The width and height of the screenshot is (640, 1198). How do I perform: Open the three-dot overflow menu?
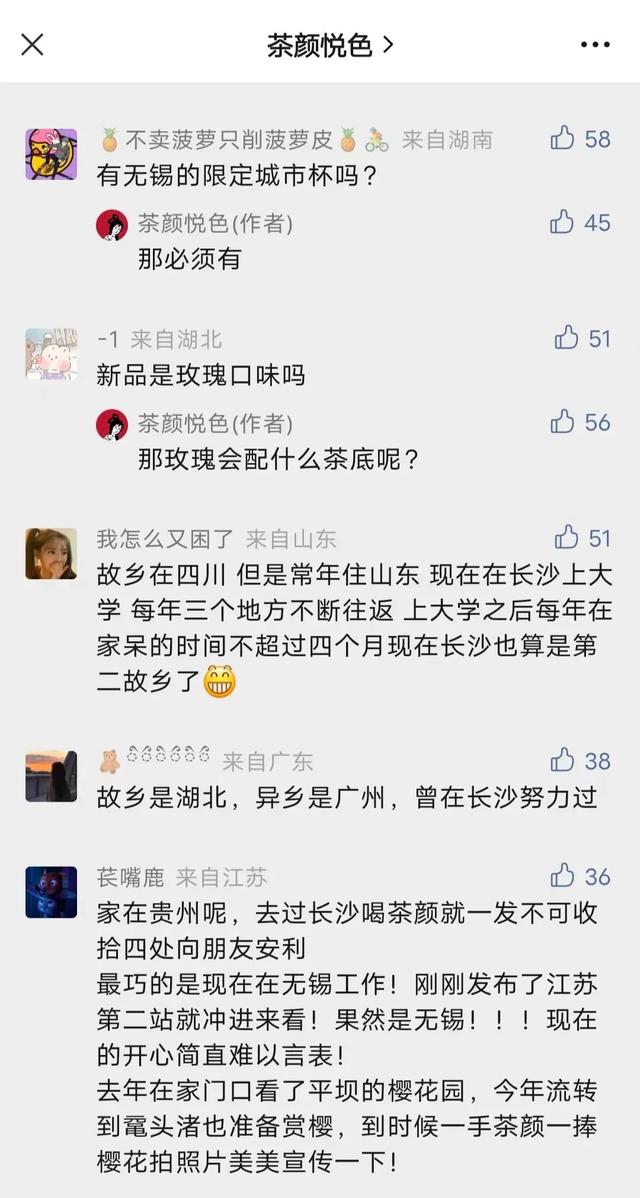click(595, 45)
